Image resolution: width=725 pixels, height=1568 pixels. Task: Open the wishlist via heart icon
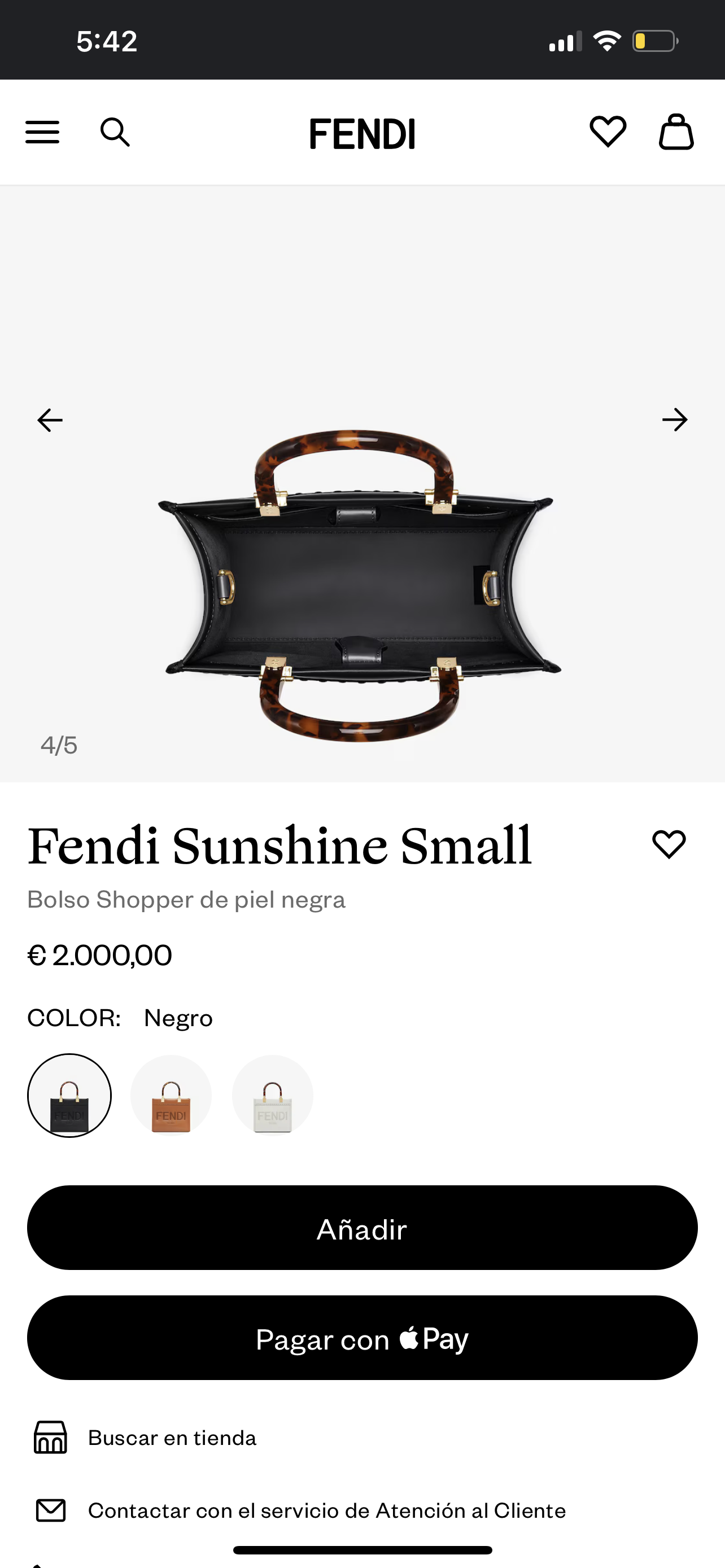tap(608, 132)
